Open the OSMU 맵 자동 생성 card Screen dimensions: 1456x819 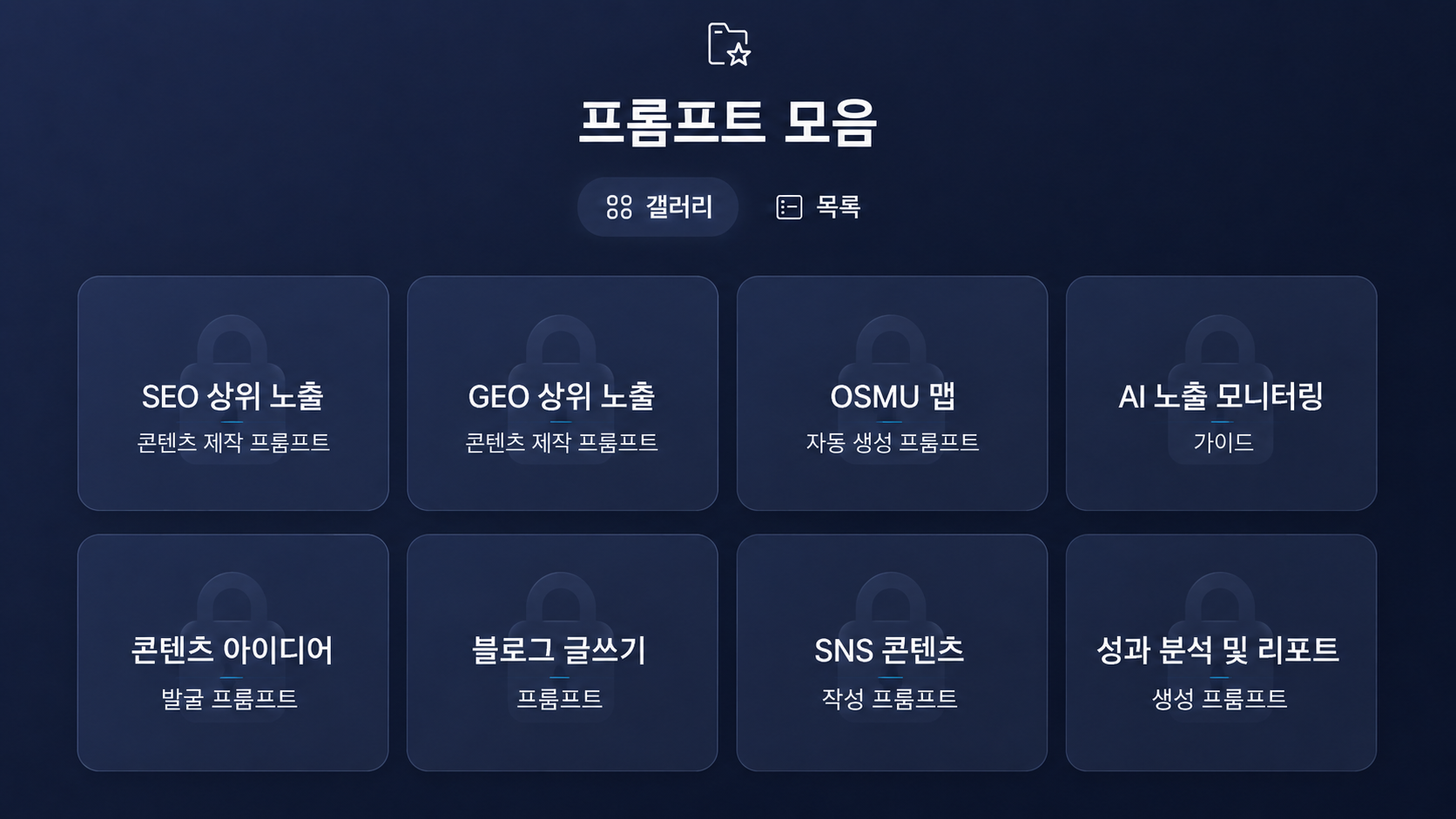tap(892, 393)
